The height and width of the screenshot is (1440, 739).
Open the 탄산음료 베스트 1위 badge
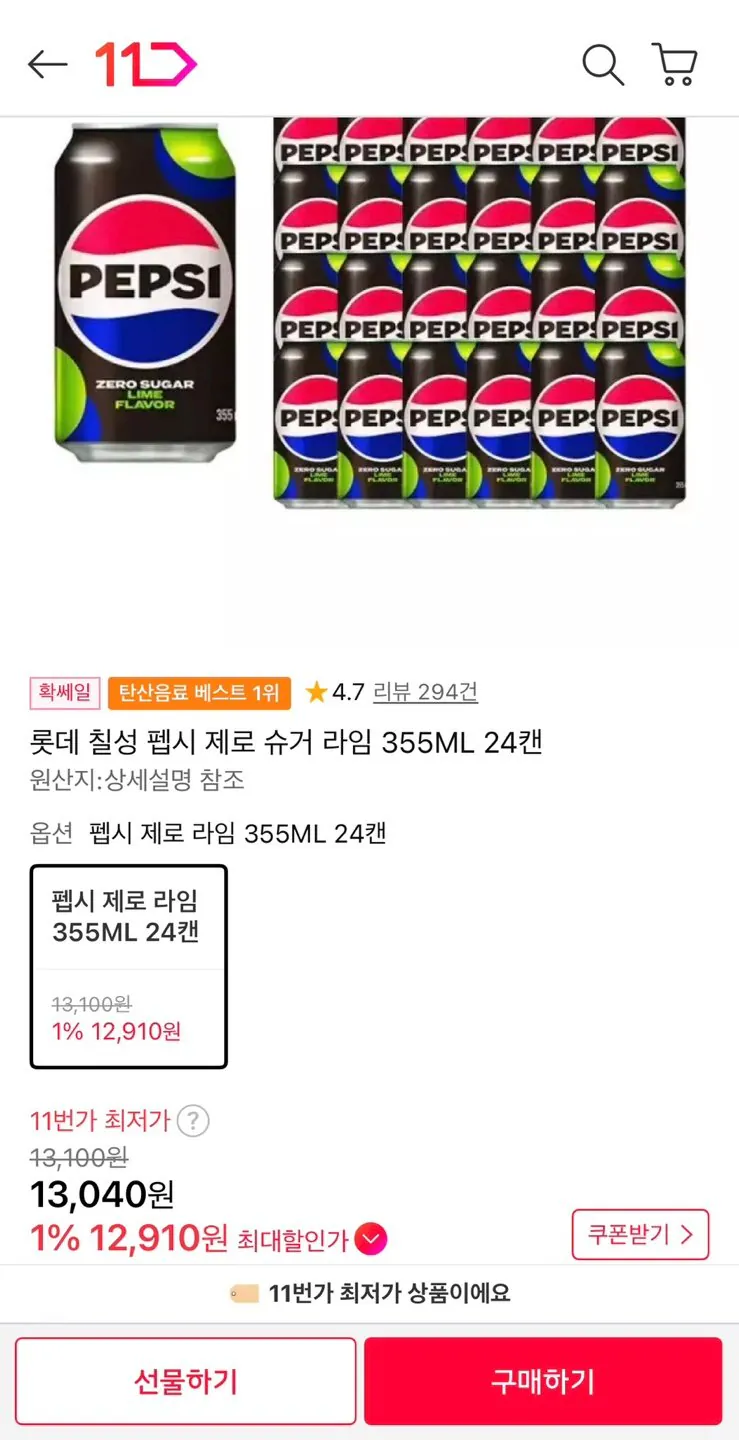[199, 692]
